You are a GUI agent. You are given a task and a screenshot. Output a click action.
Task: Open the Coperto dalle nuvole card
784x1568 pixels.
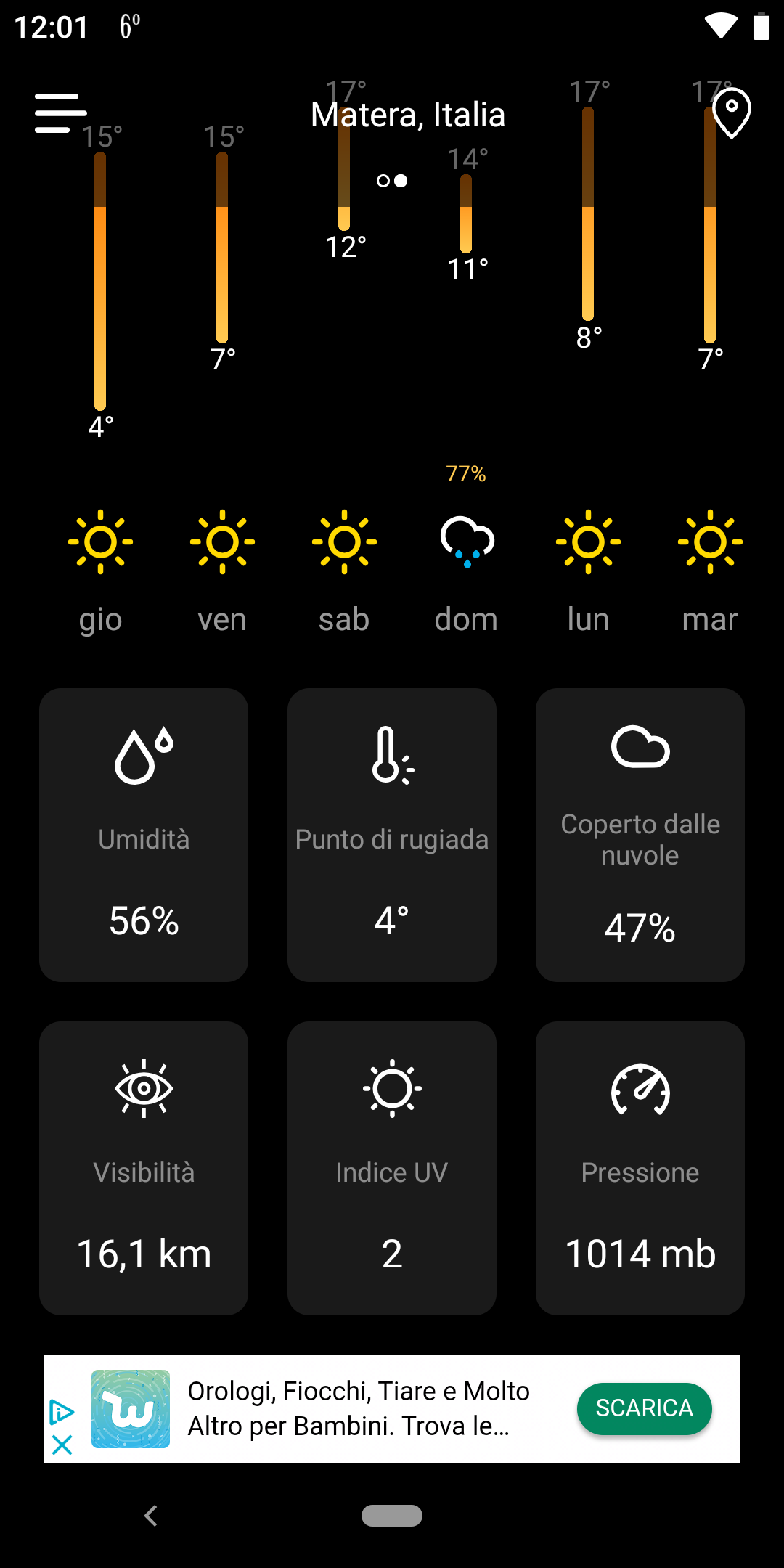[640, 835]
